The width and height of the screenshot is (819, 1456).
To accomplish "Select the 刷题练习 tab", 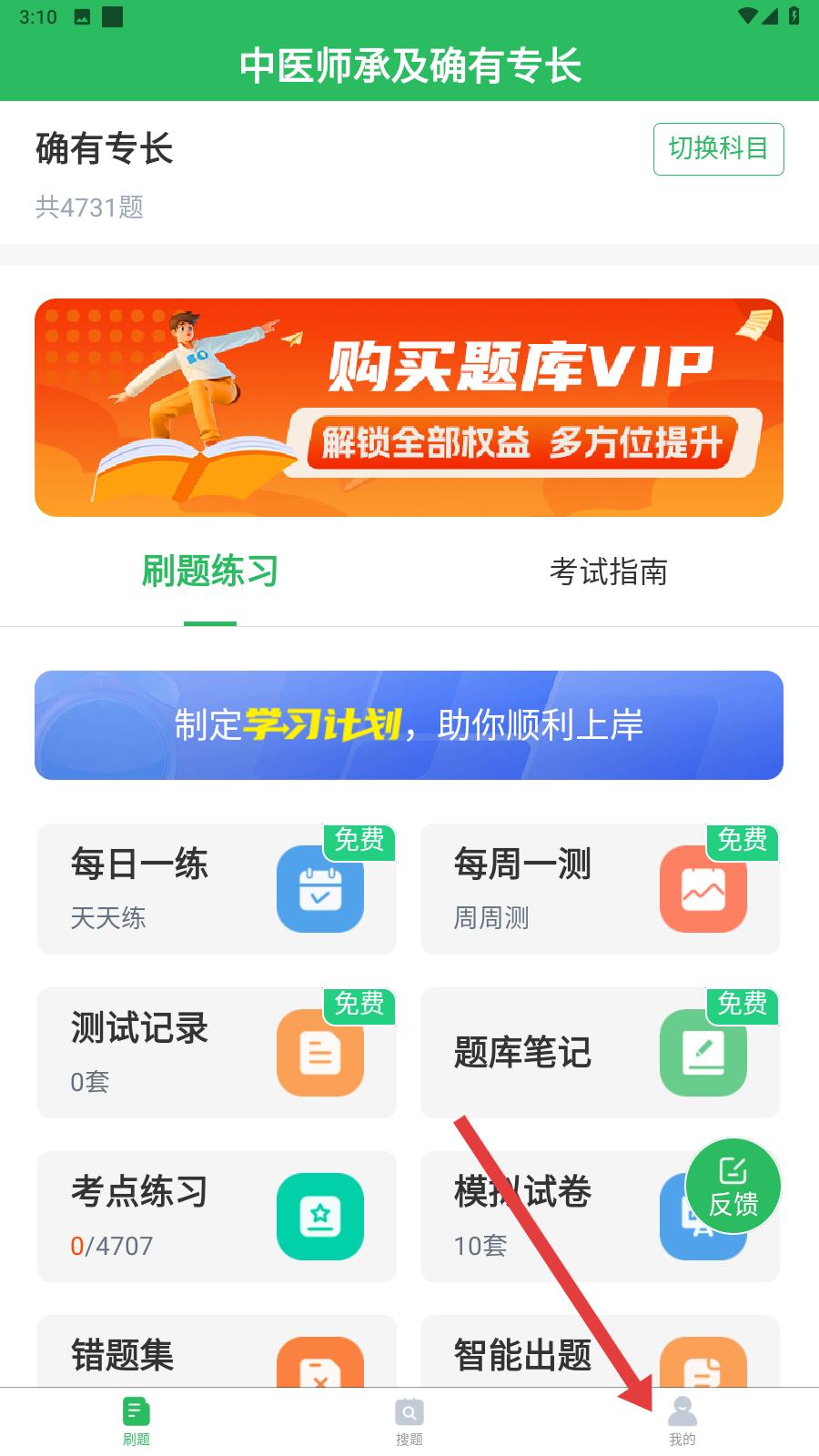I will point(210,572).
